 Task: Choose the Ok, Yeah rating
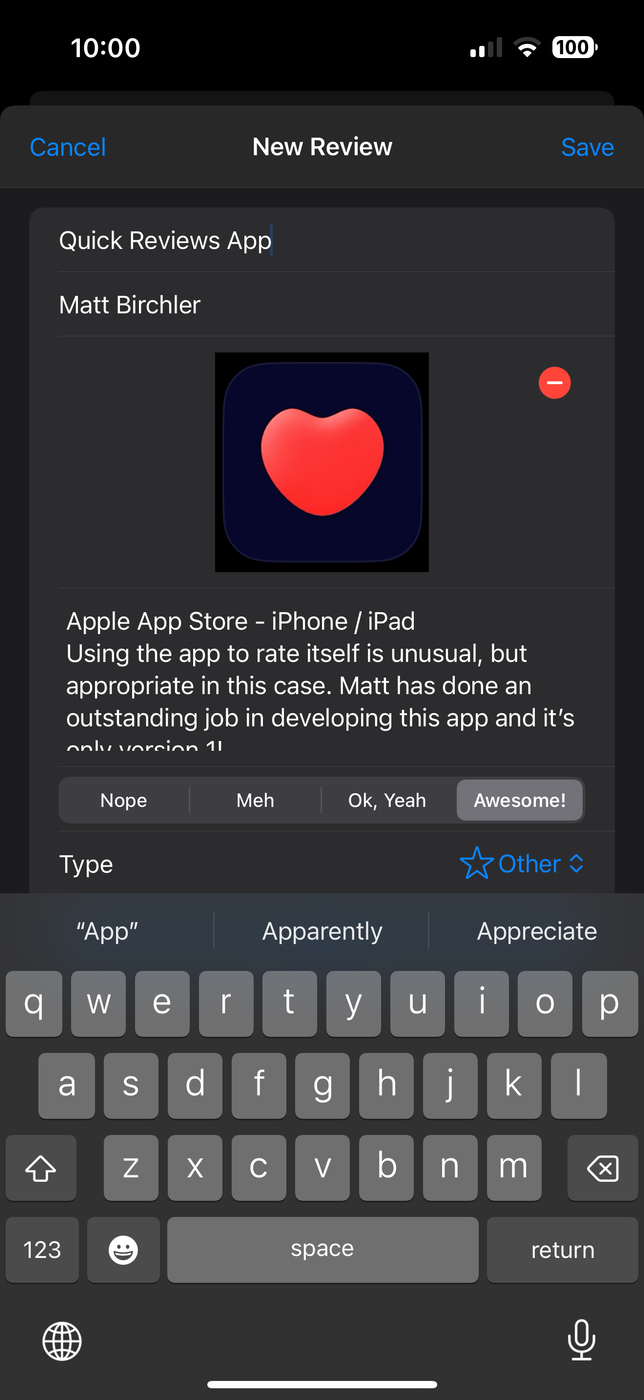pyautogui.click(x=387, y=800)
